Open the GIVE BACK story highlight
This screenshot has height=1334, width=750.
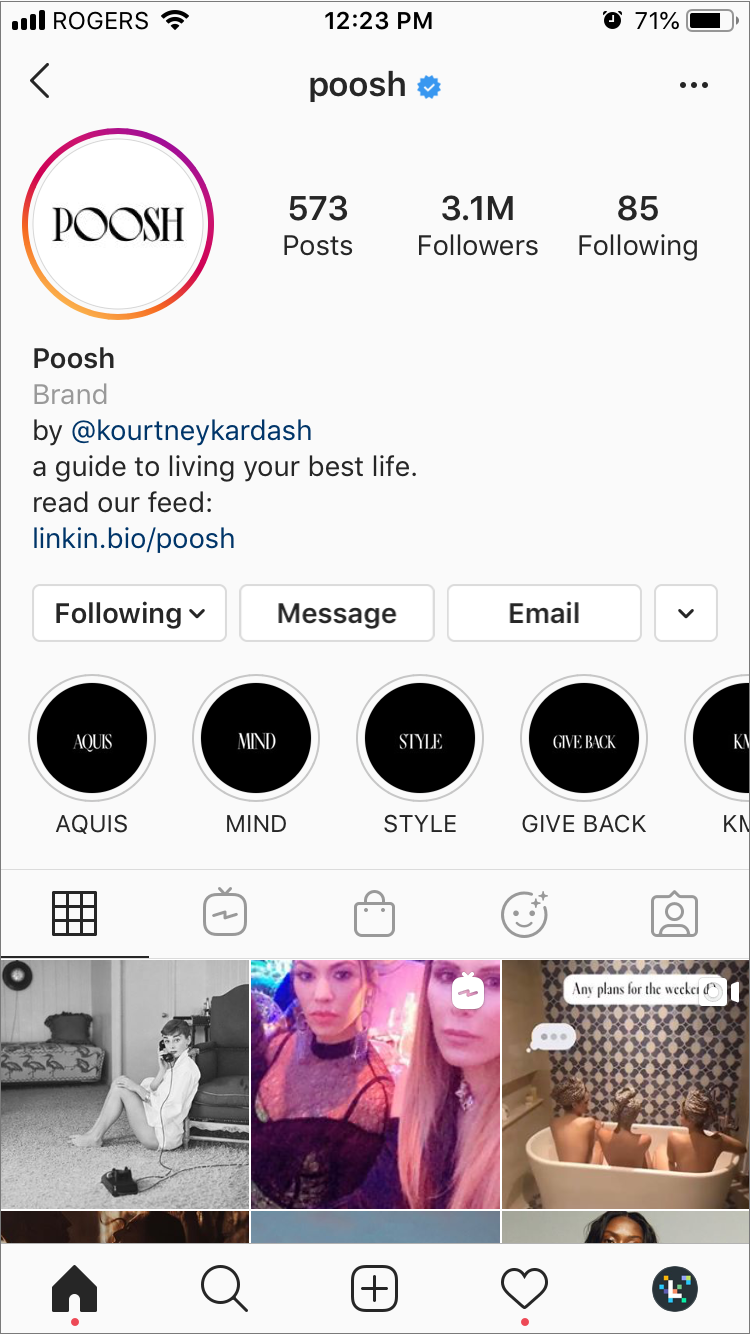click(584, 740)
